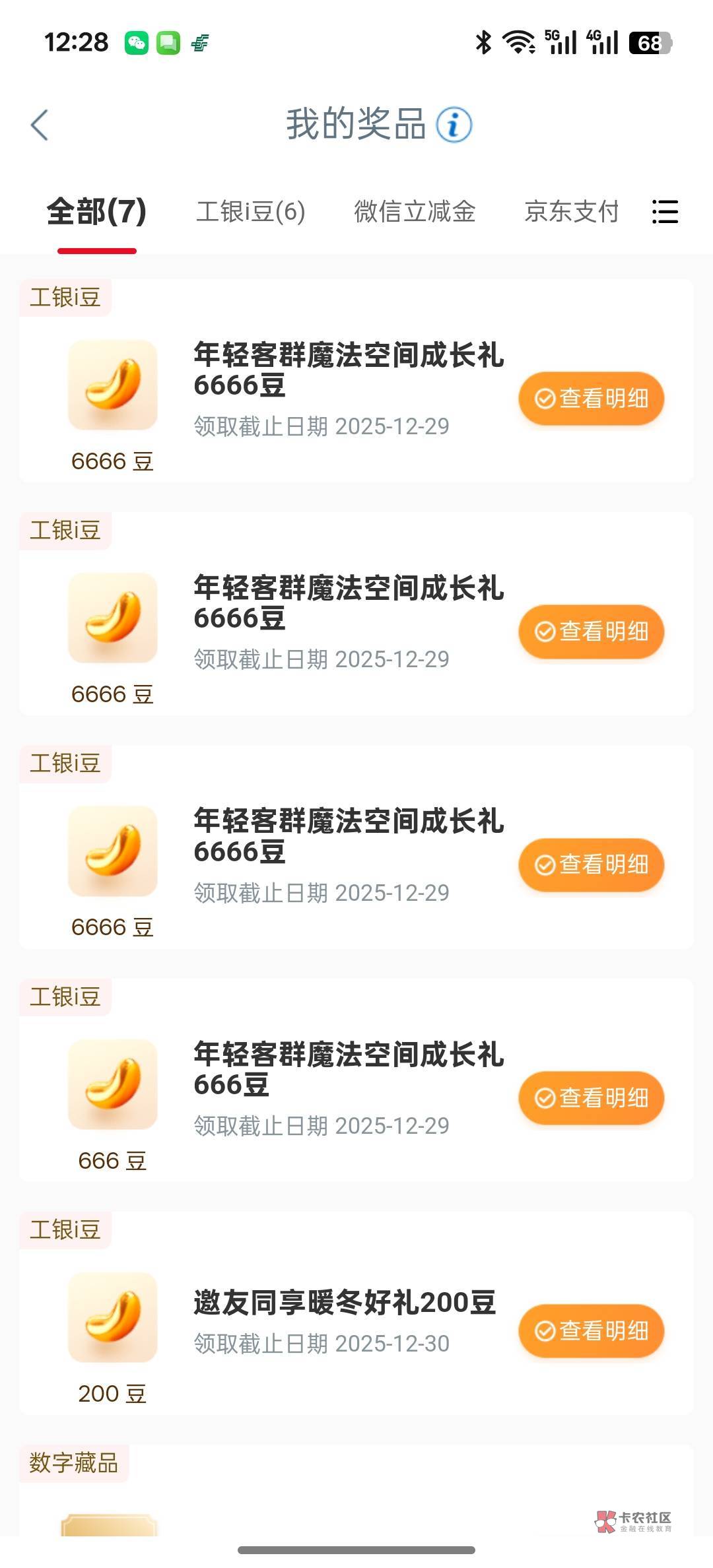View details of 邀友同享暖冬好礼200豆

coord(591,1330)
